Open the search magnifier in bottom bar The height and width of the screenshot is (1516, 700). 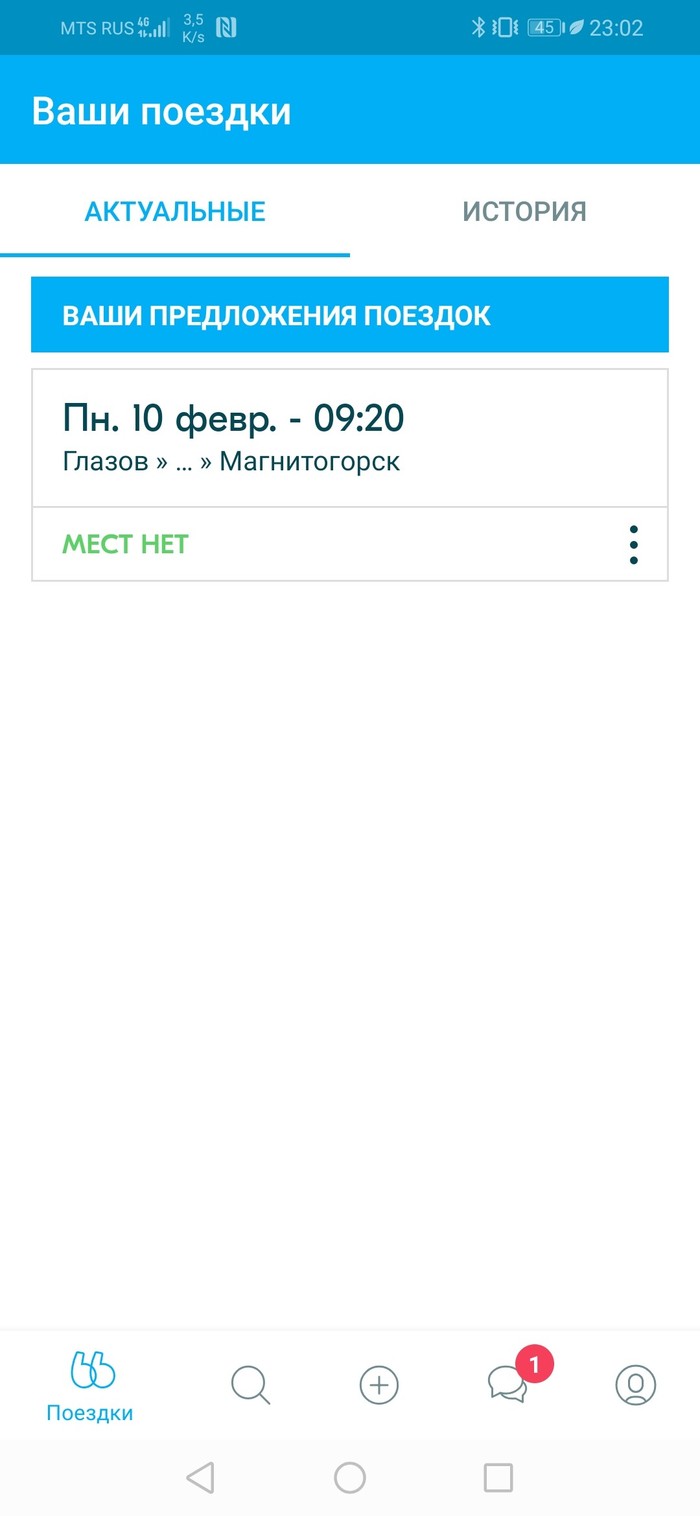tap(250, 1386)
